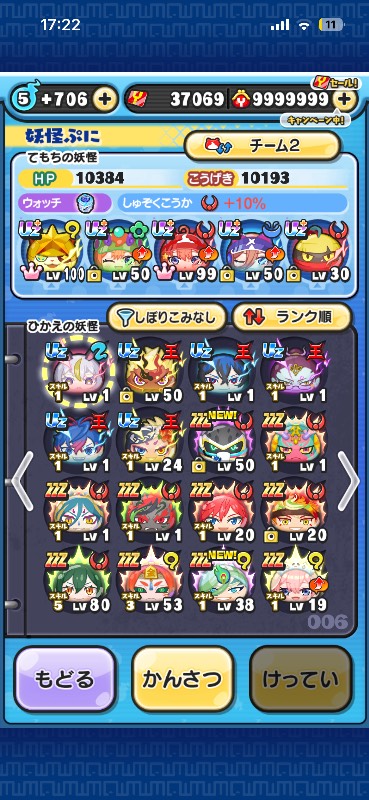Go to the next reserve page arrow
This screenshot has height=800, width=369.
click(349, 481)
